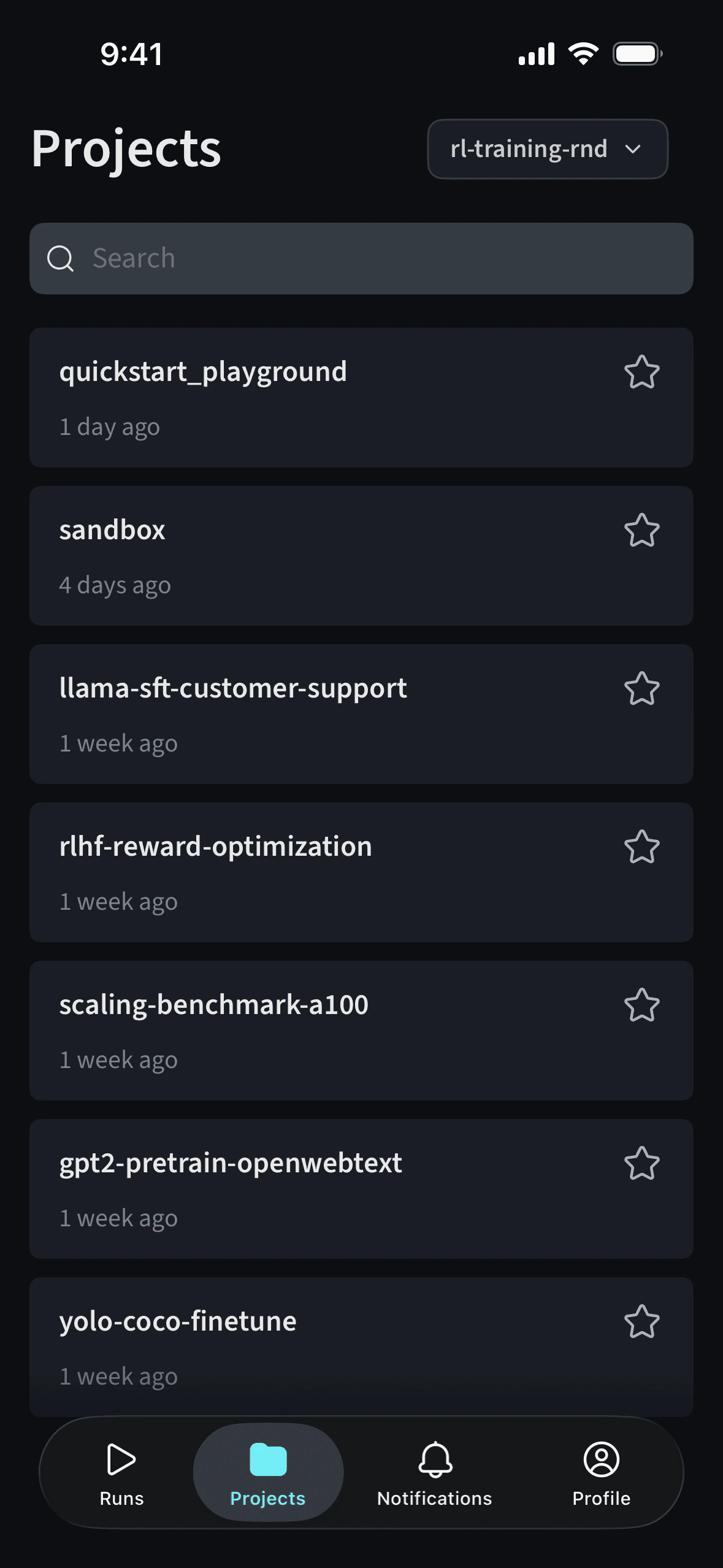Select the Runs tab

121,1472
